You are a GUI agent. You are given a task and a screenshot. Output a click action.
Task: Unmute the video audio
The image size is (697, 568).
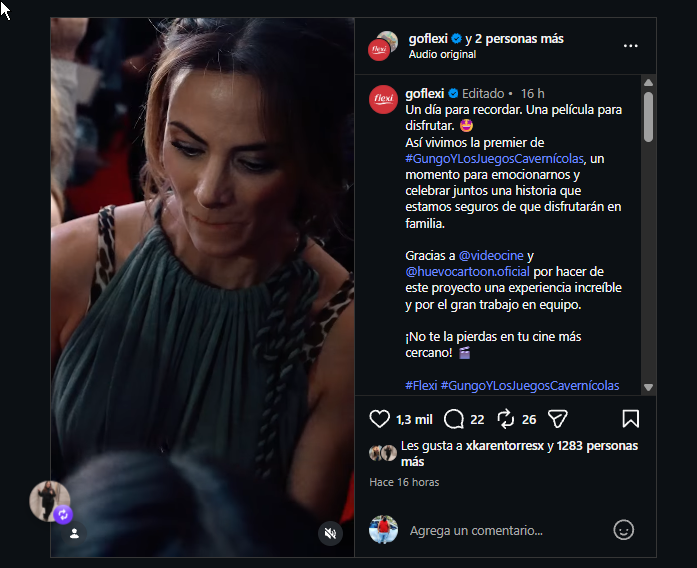tap(330, 533)
